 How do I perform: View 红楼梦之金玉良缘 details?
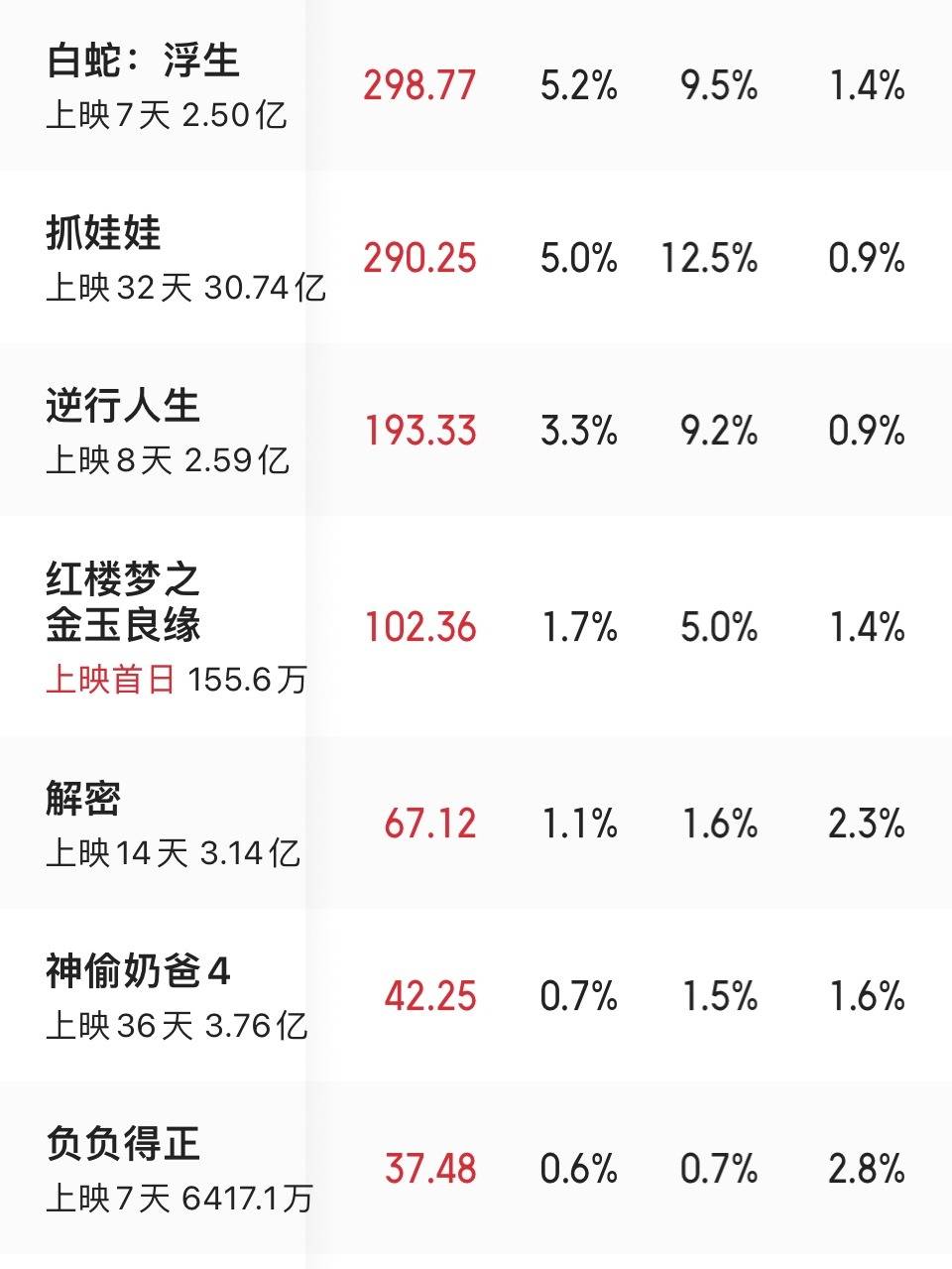(x=123, y=601)
